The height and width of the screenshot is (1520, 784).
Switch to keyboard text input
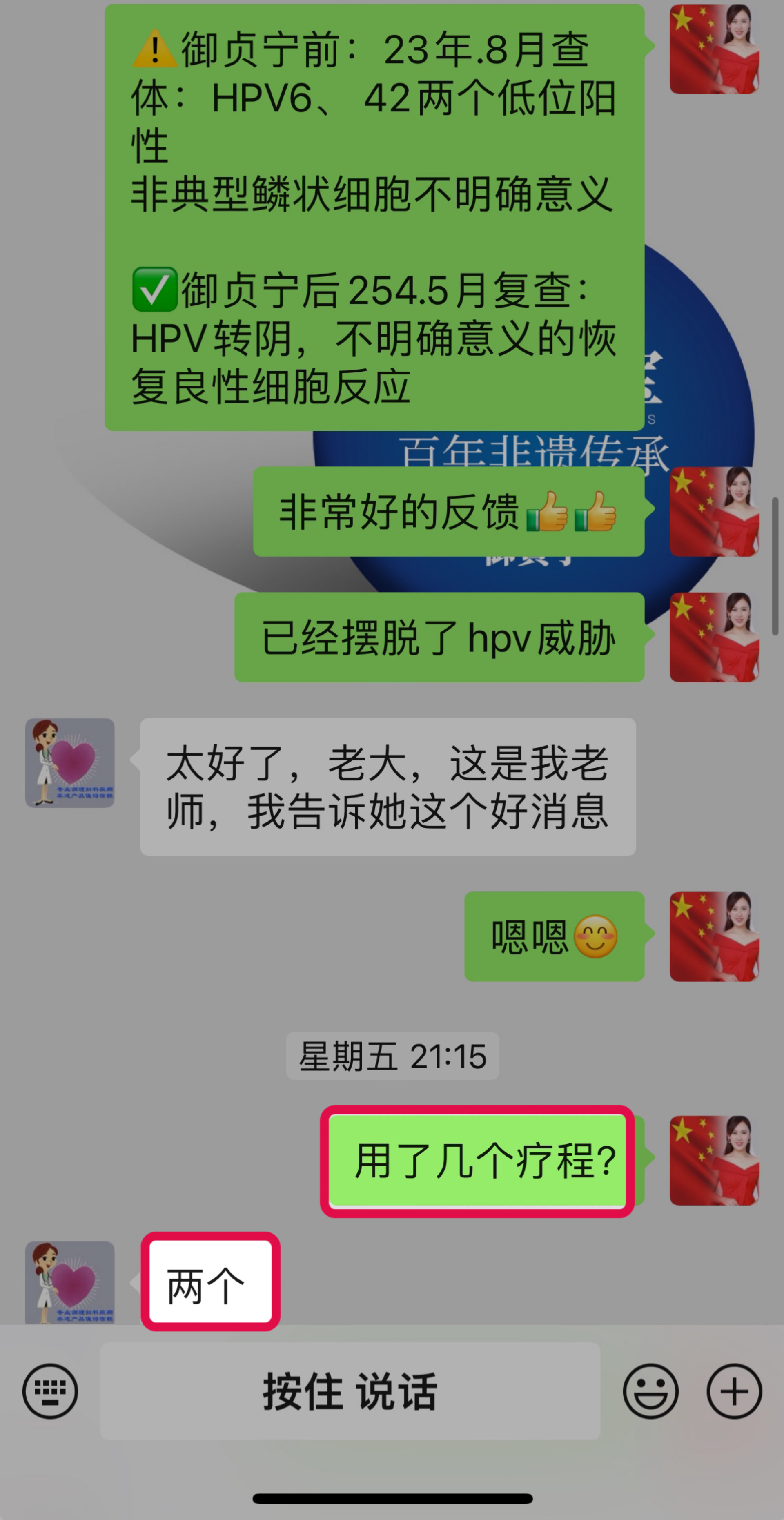tap(50, 1391)
